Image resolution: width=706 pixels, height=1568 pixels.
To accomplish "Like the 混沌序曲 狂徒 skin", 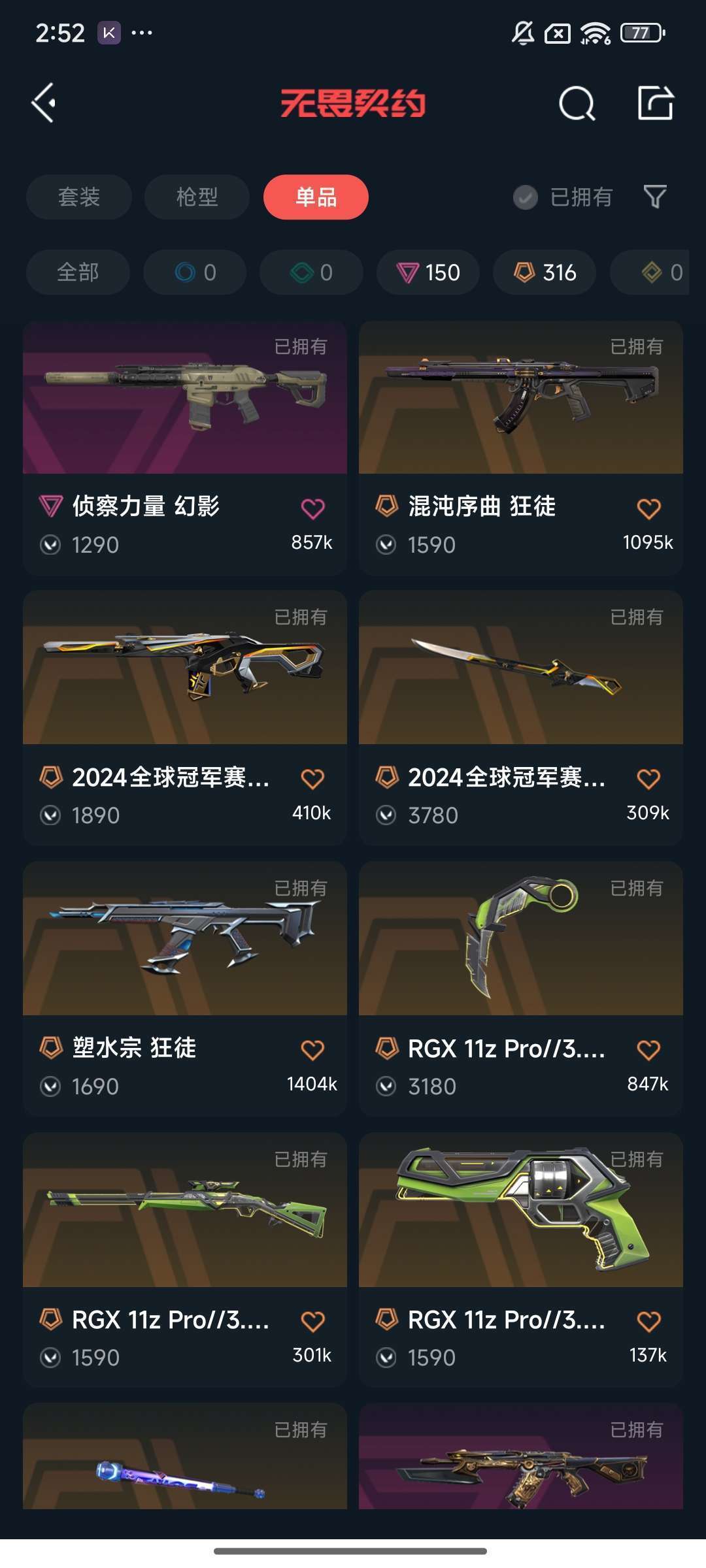I will (648, 508).
